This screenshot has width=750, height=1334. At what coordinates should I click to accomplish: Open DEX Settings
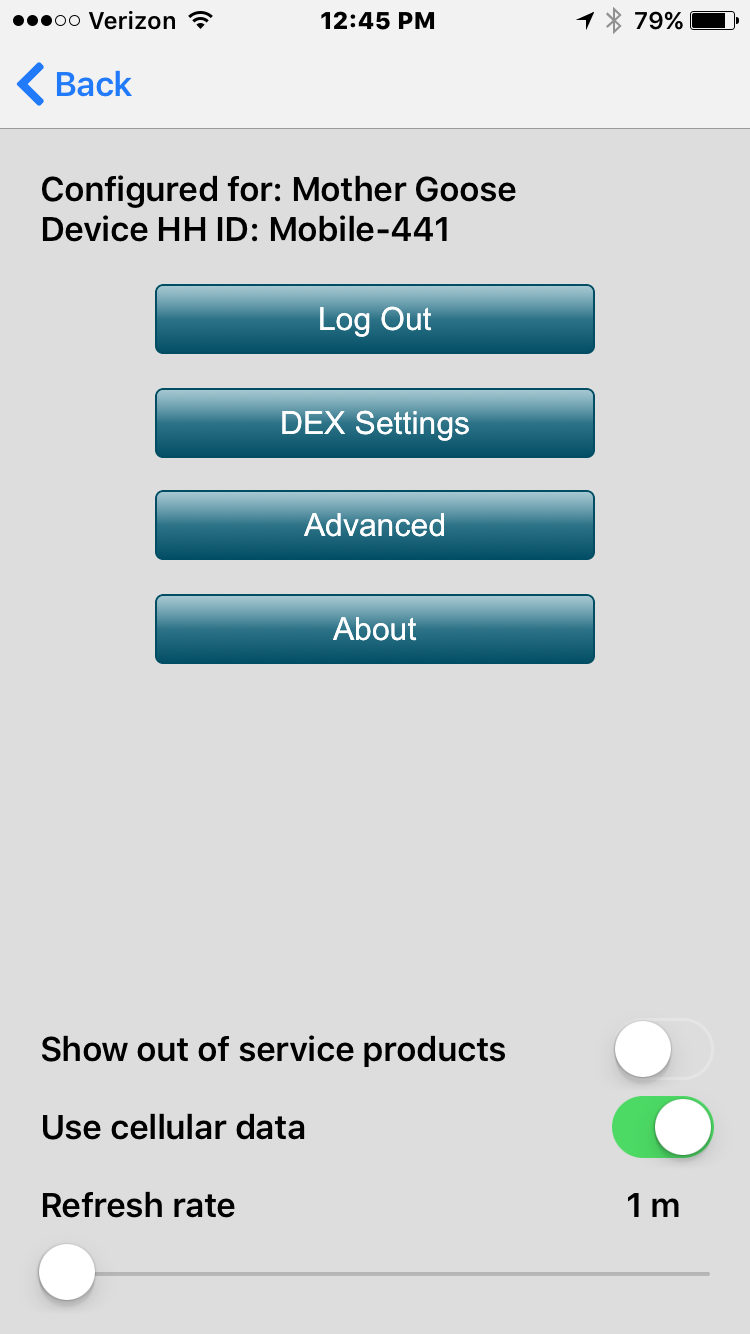[375, 423]
